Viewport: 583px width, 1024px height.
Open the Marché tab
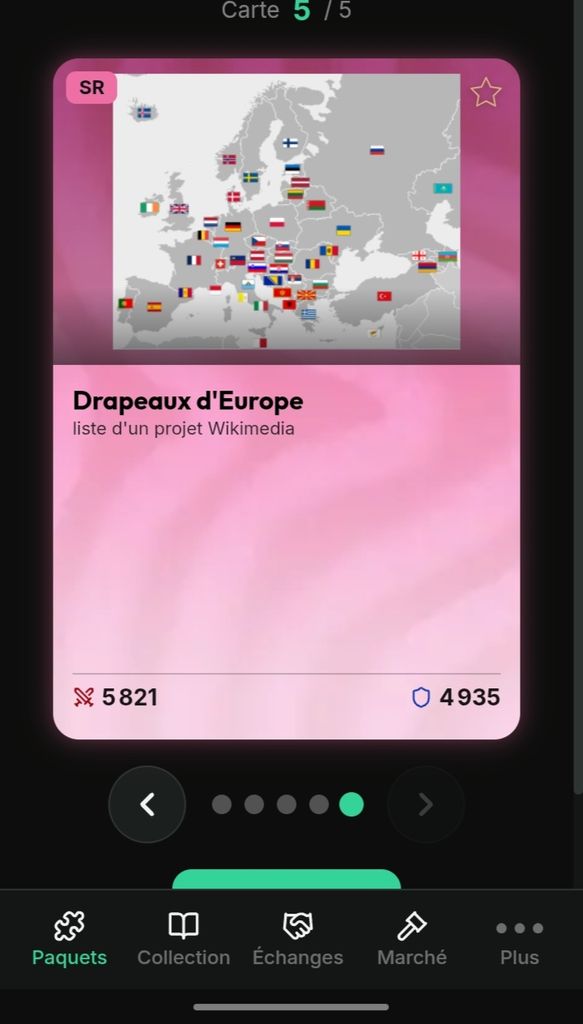pos(412,938)
